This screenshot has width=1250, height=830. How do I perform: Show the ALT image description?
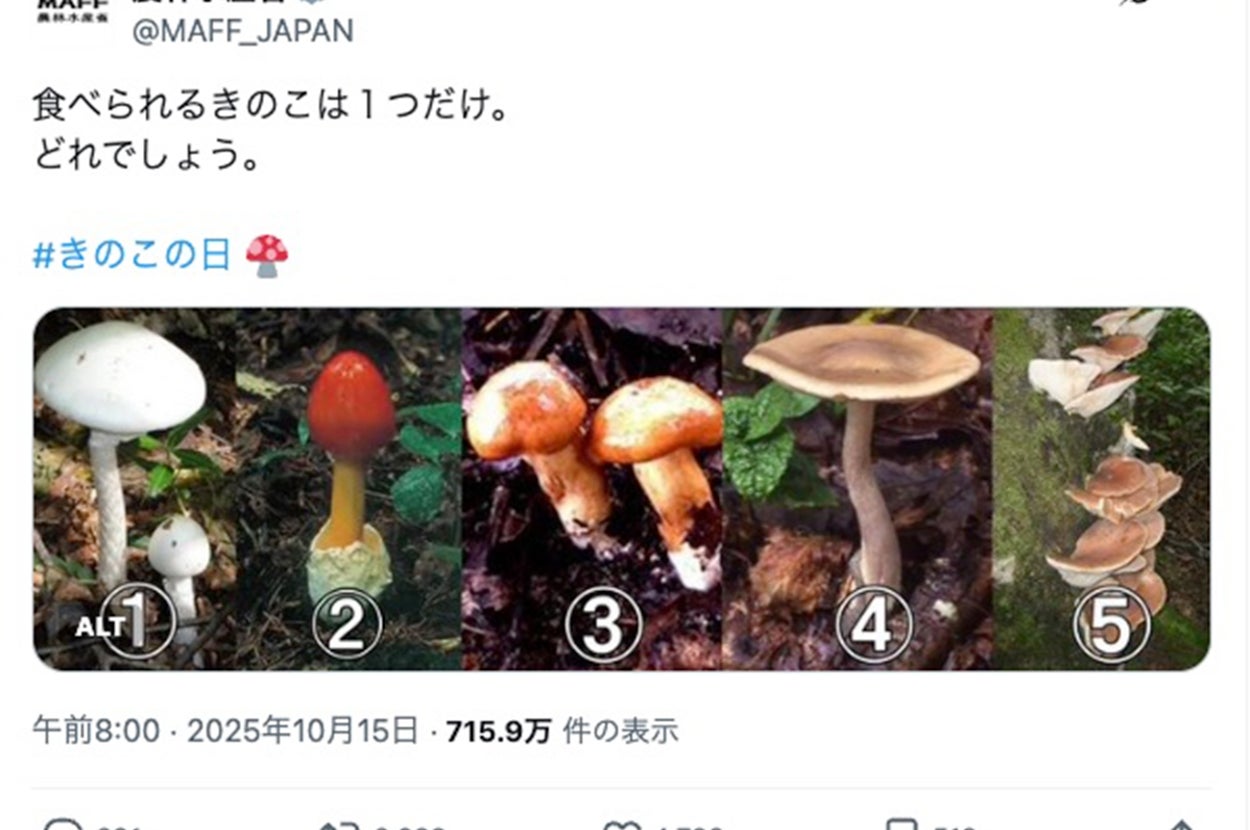click(x=100, y=627)
